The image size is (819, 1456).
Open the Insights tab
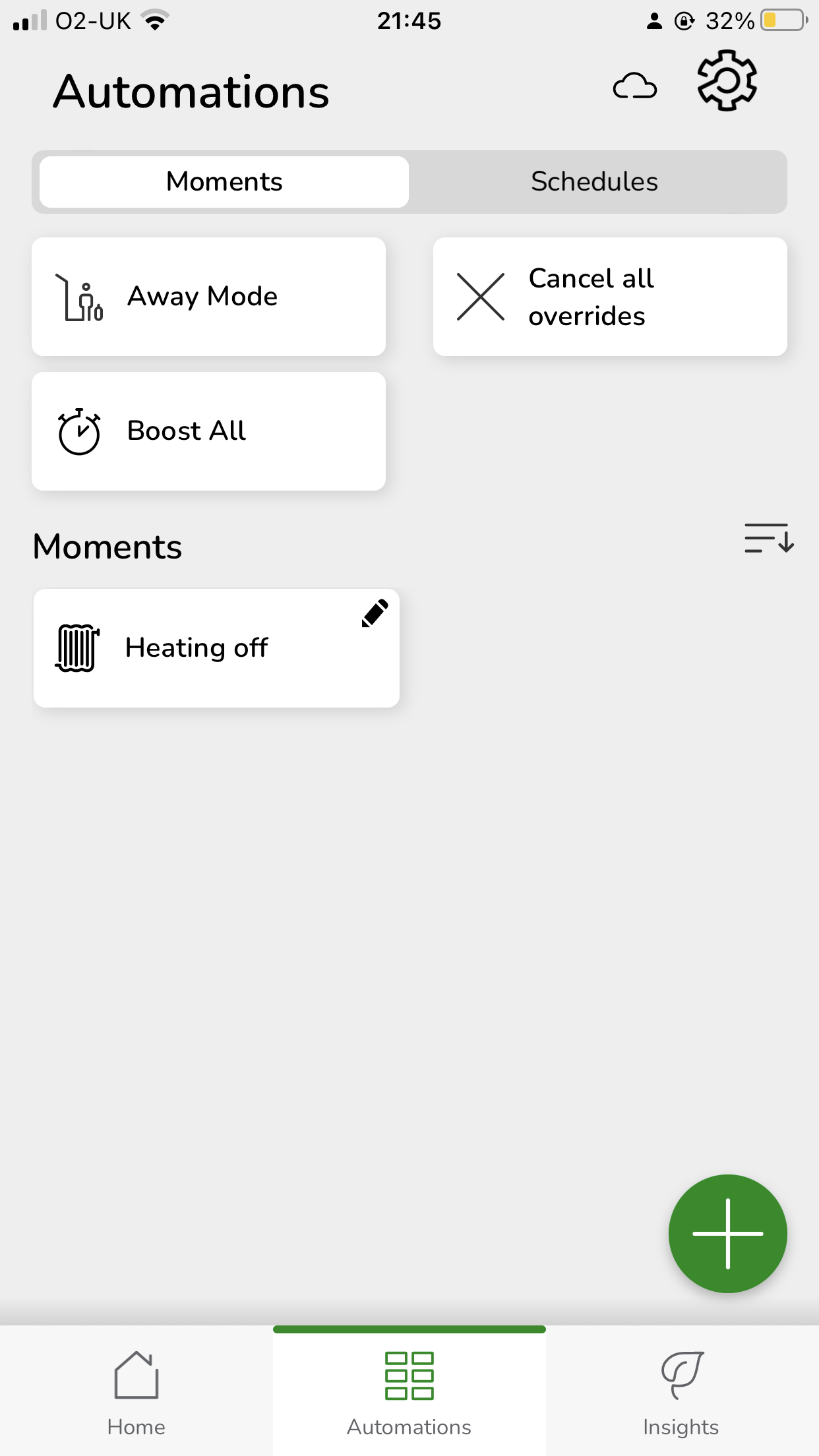tap(681, 1391)
